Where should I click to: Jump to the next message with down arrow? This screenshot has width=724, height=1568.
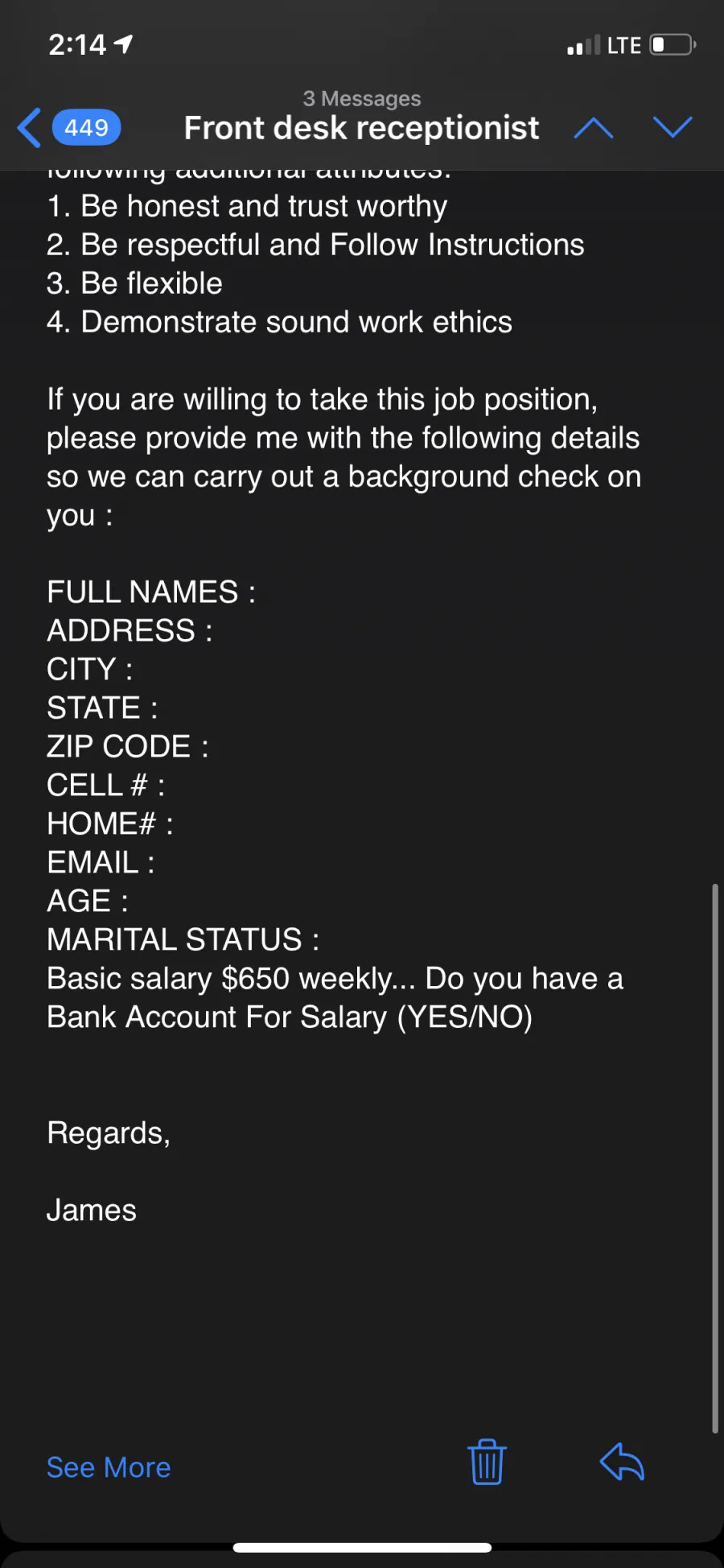click(673, 127)
